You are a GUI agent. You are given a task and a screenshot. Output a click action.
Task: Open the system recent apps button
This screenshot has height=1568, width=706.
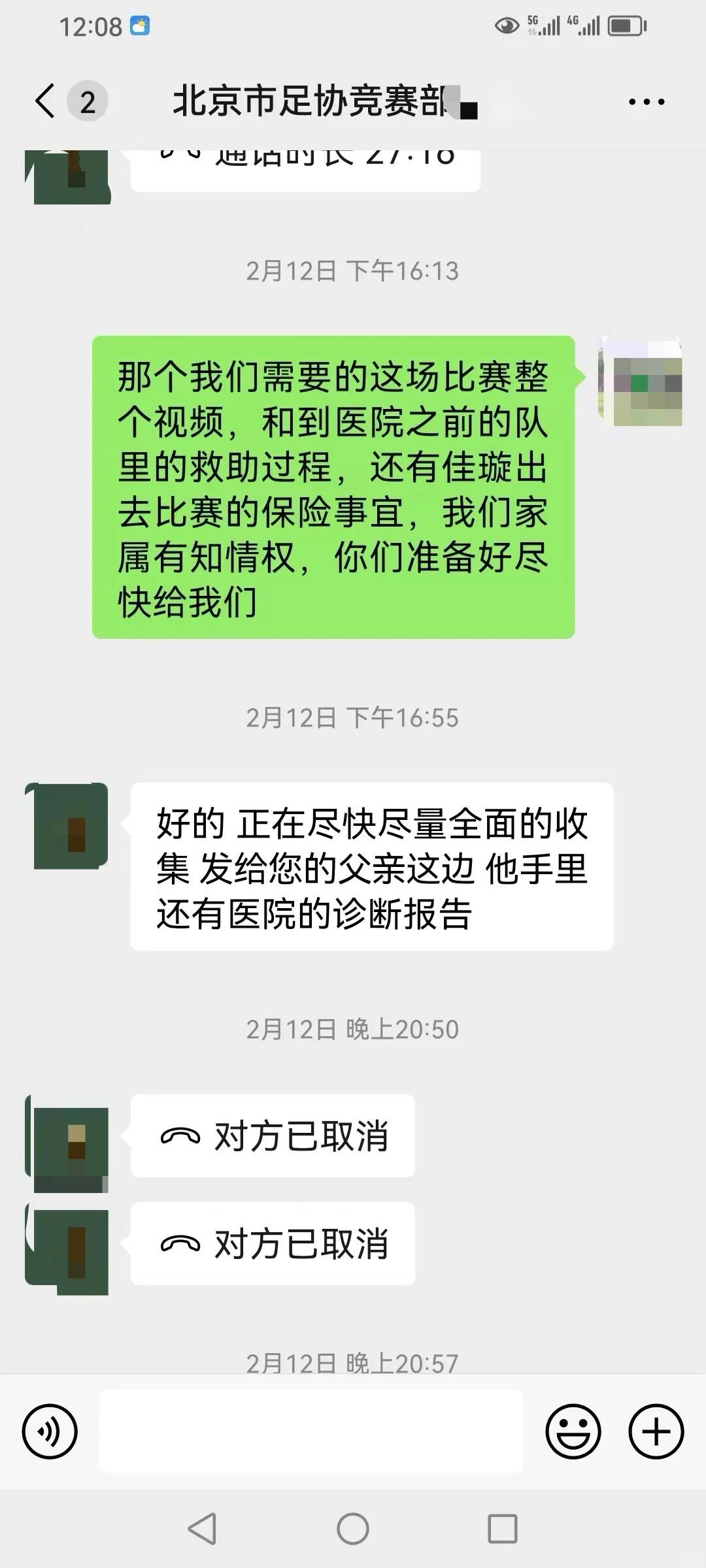coord(502,1529)
